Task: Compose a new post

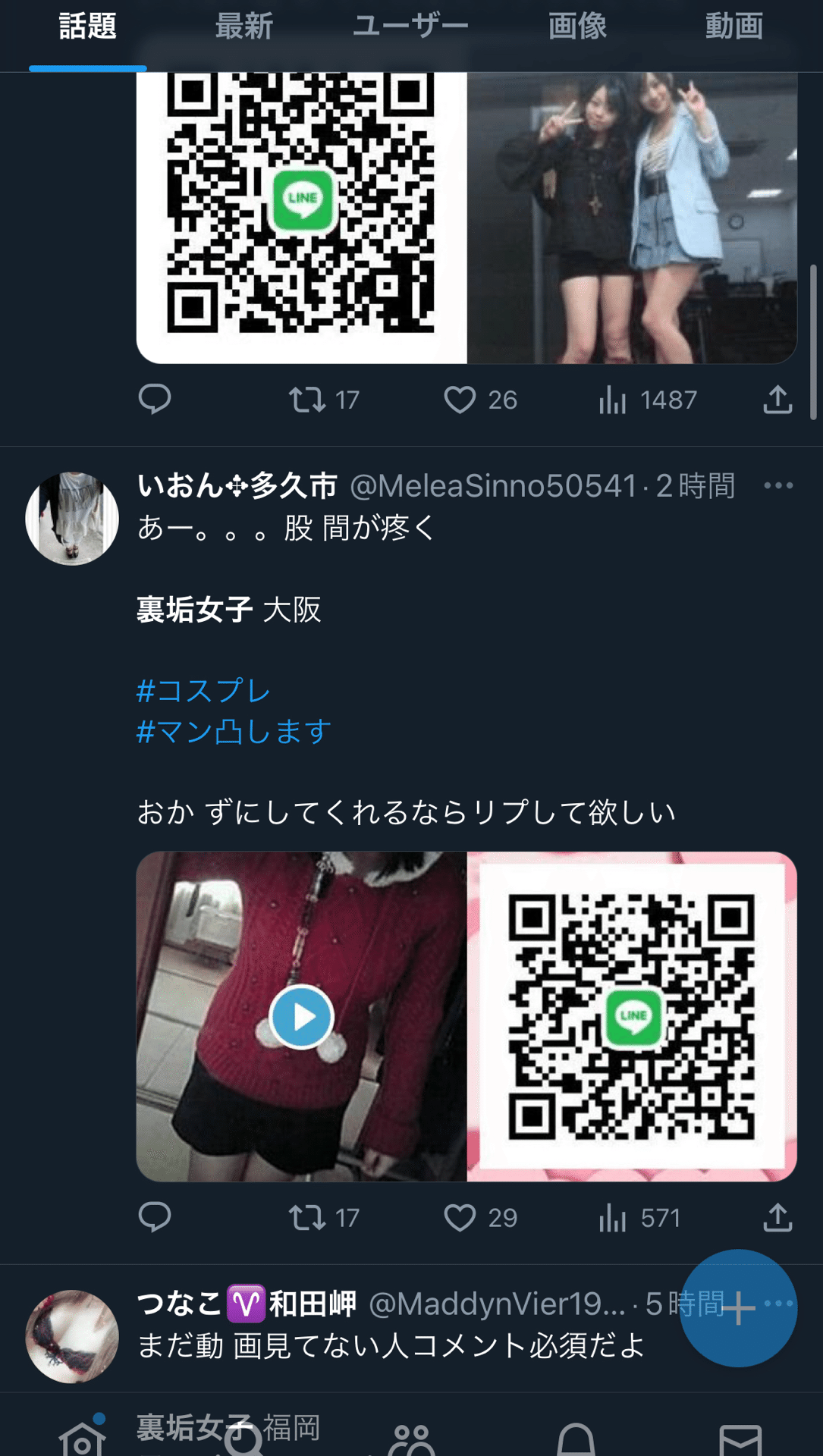Action: pyautogui.click(x=738, y=1308)
